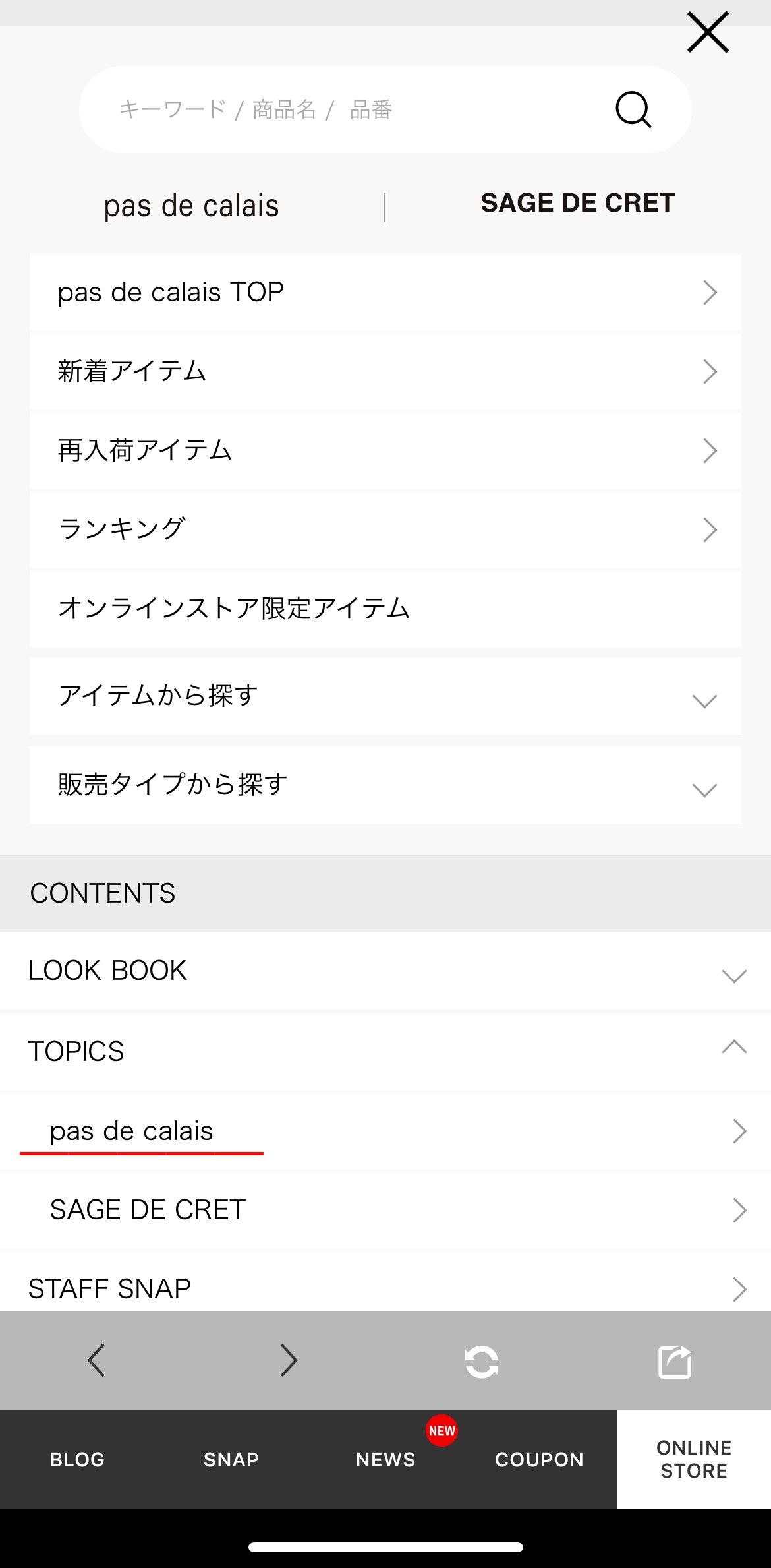The image size is (771, 1568).
Task: Go to the COUPON tab
Action: click(539, 1459)
